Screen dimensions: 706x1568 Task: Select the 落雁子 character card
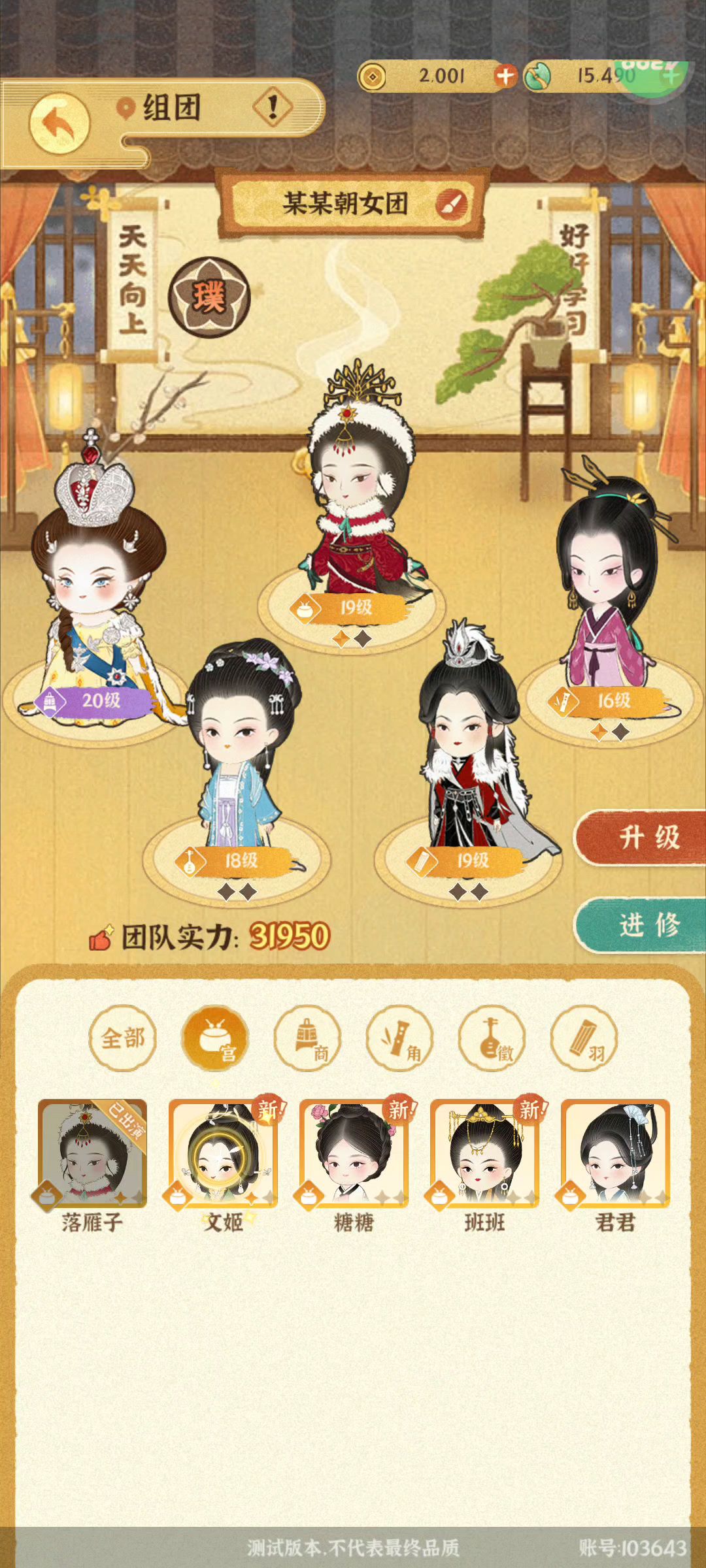92,1154
